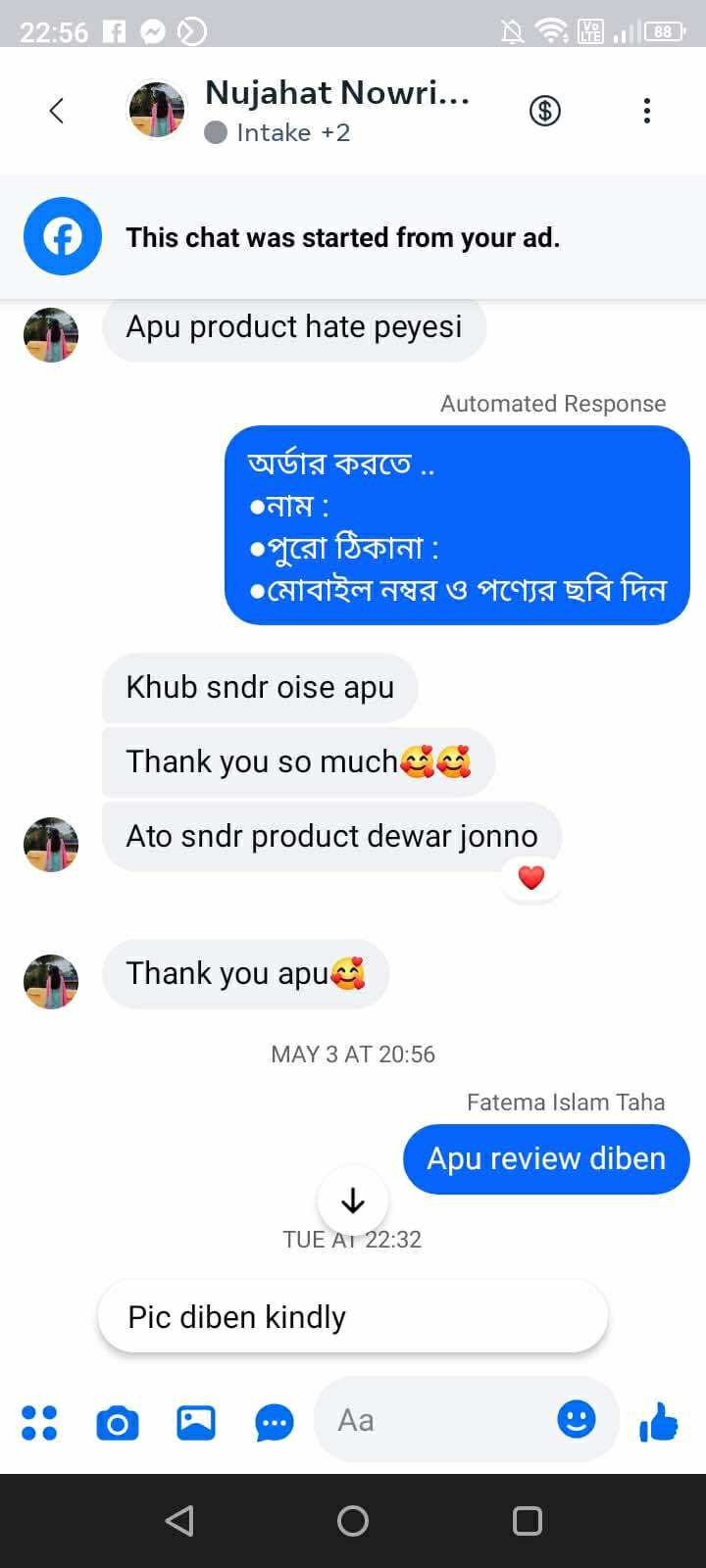Tap the system home button

click(x=353, y=1520)
